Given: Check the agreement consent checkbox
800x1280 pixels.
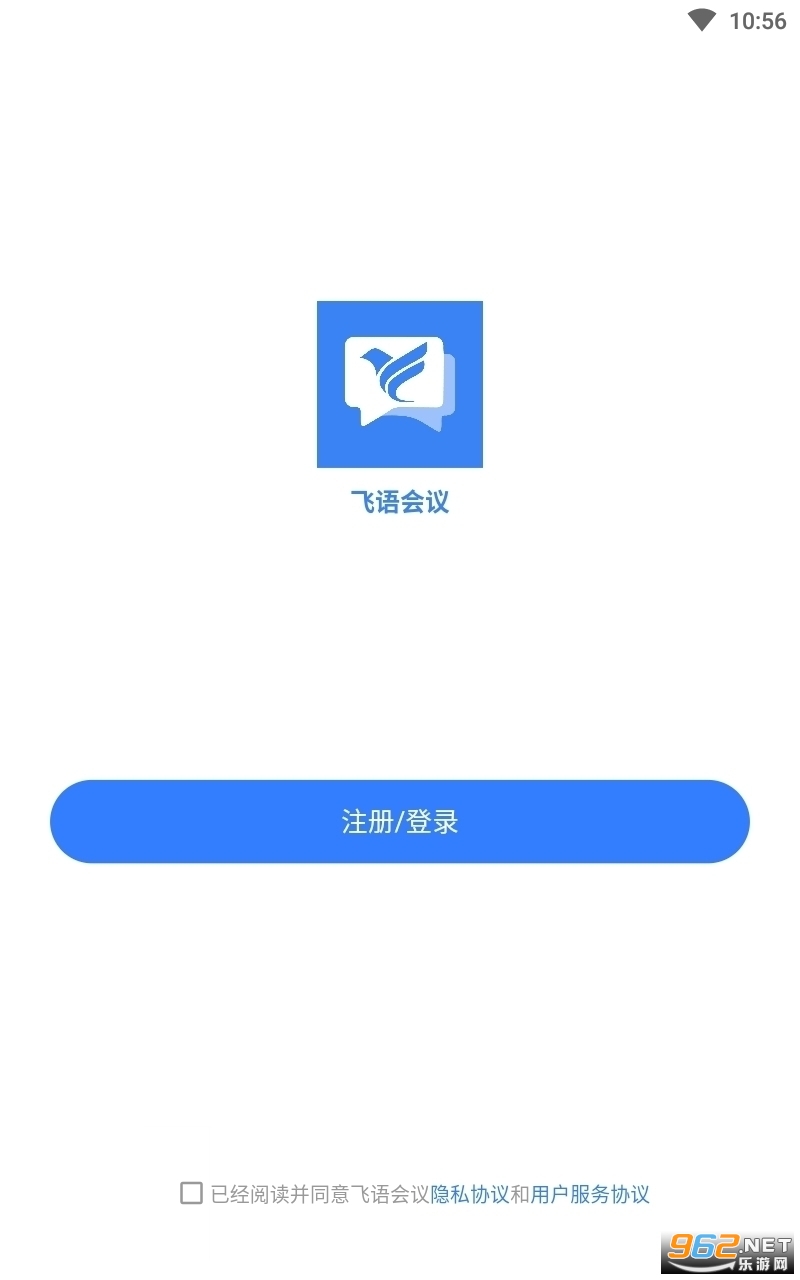Looking at the screenshot, I should [191, 1193].
